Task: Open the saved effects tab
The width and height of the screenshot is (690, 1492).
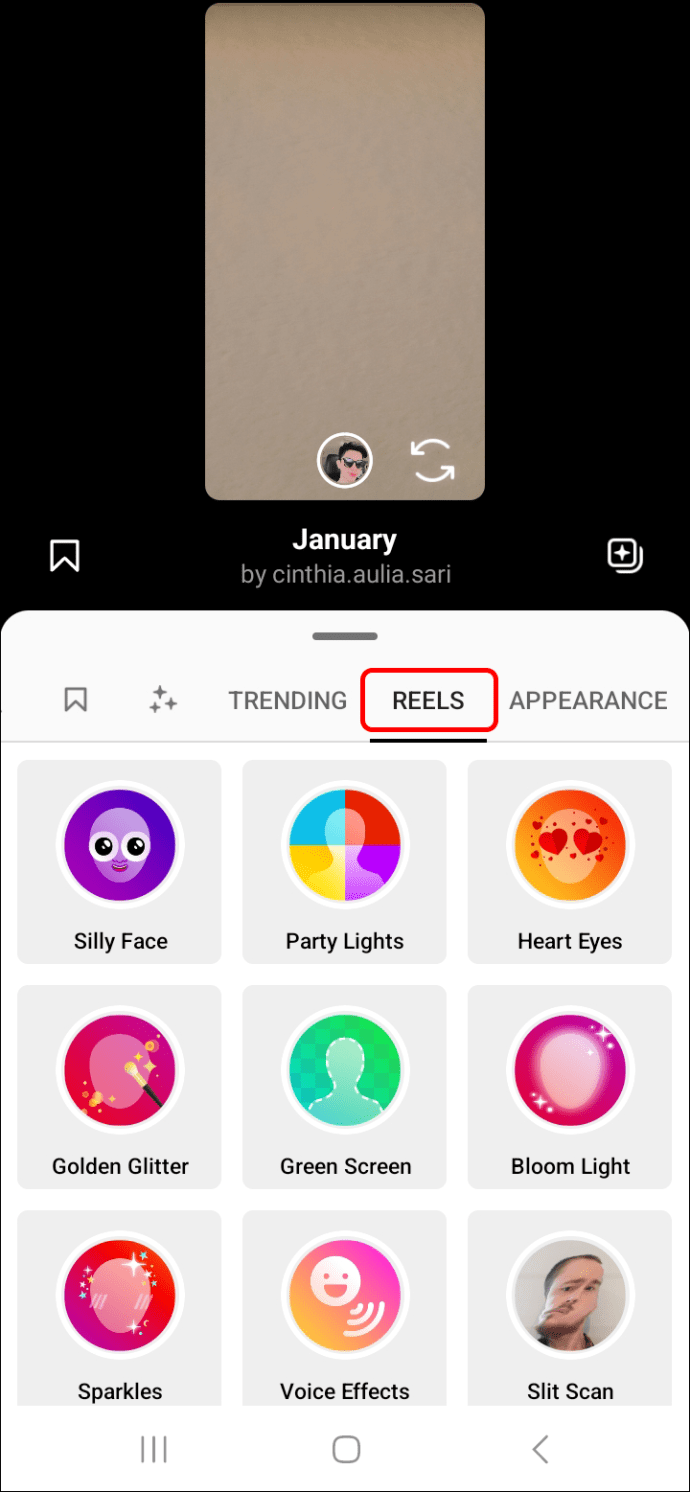Action: [x=76, y=700]
